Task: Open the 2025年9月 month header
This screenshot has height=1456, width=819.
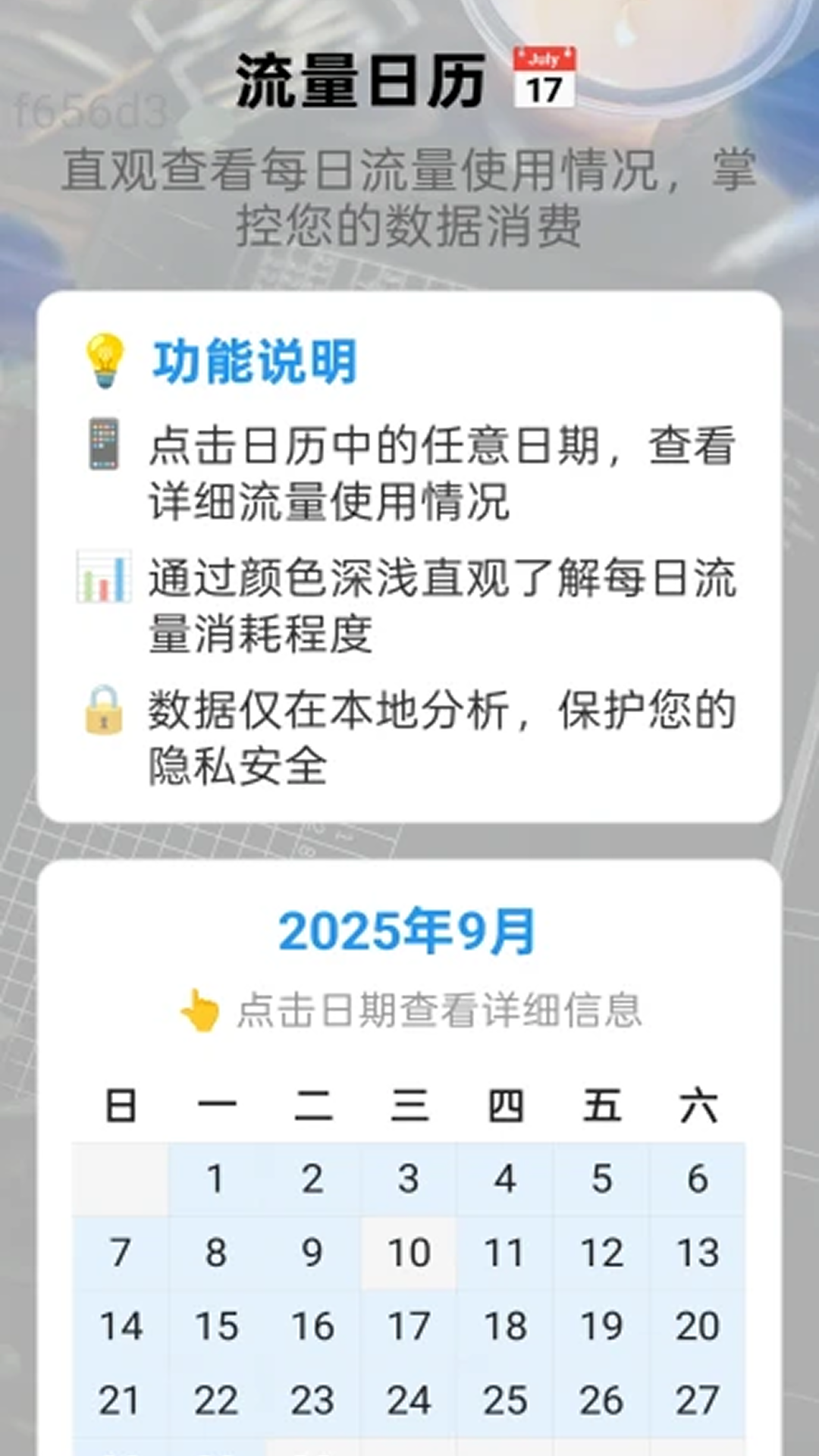Action: 409,927
